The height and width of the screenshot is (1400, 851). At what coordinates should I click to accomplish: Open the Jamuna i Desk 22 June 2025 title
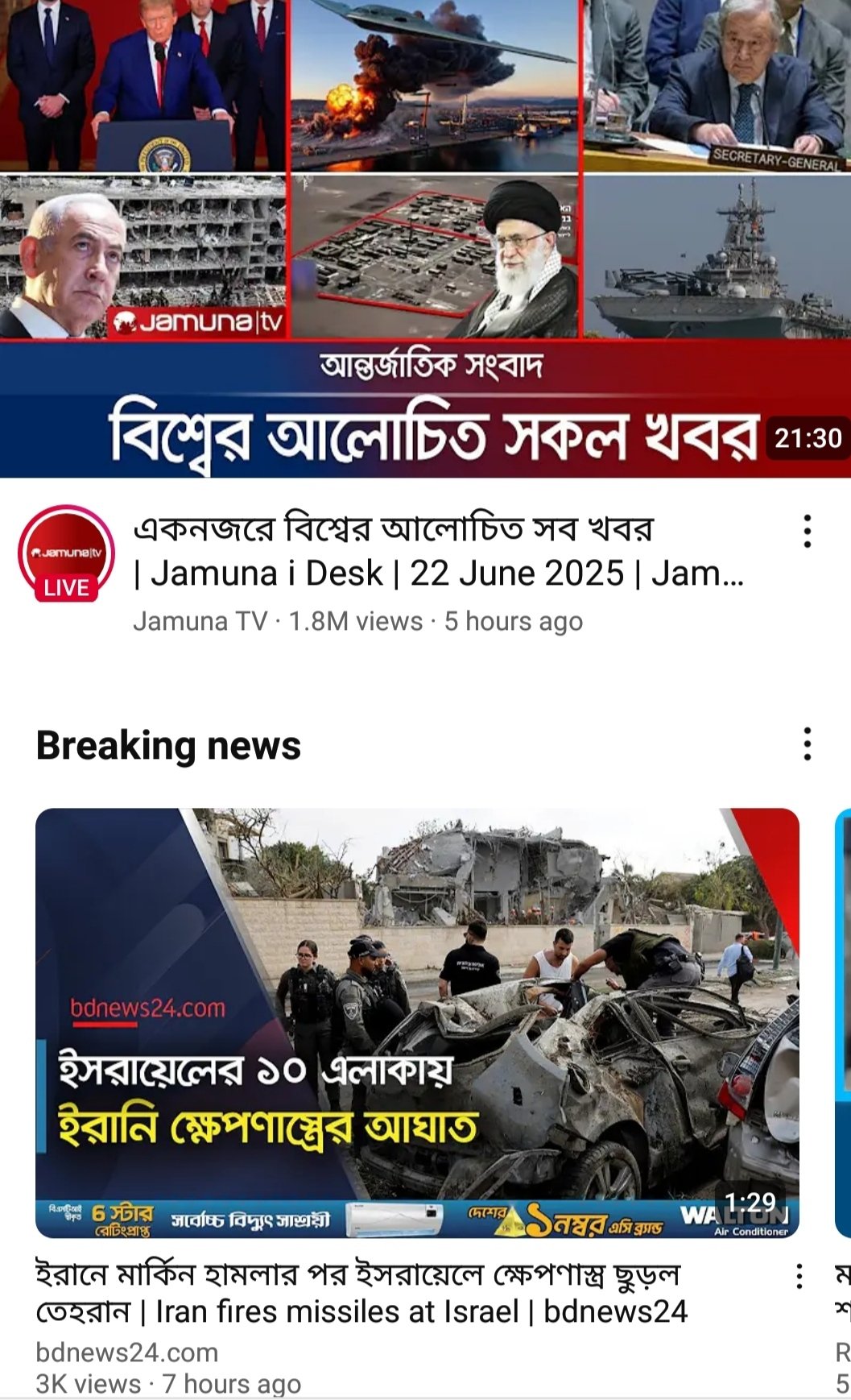(439, 551)
